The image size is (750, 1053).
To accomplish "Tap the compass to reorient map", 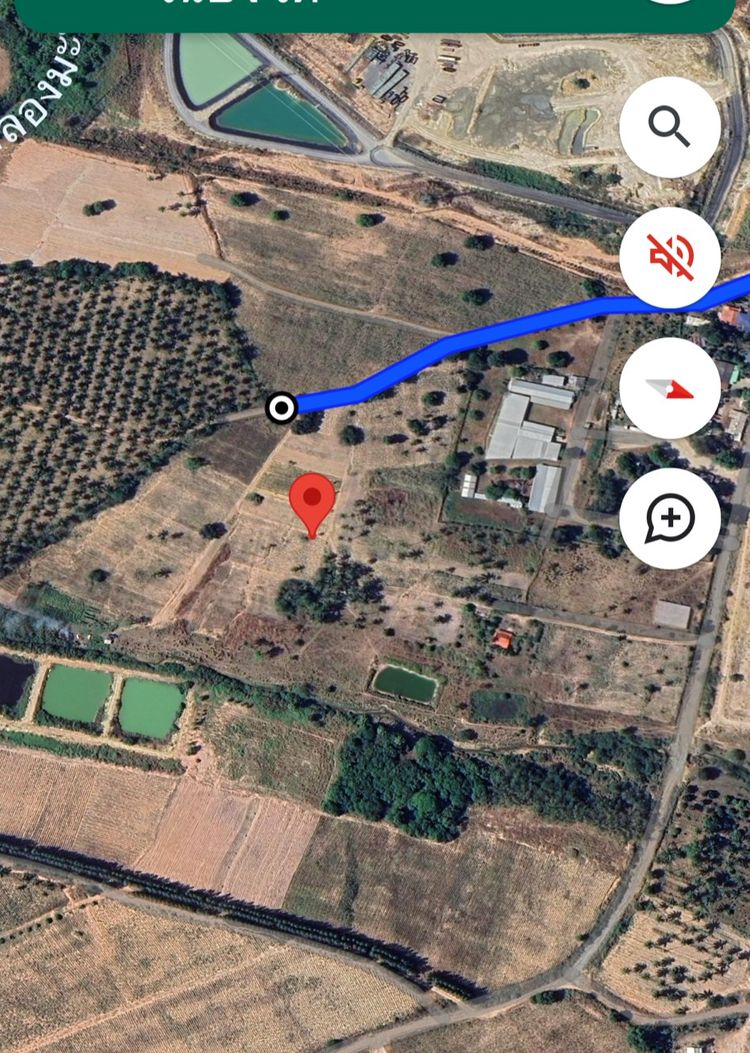I will (669, 388).
